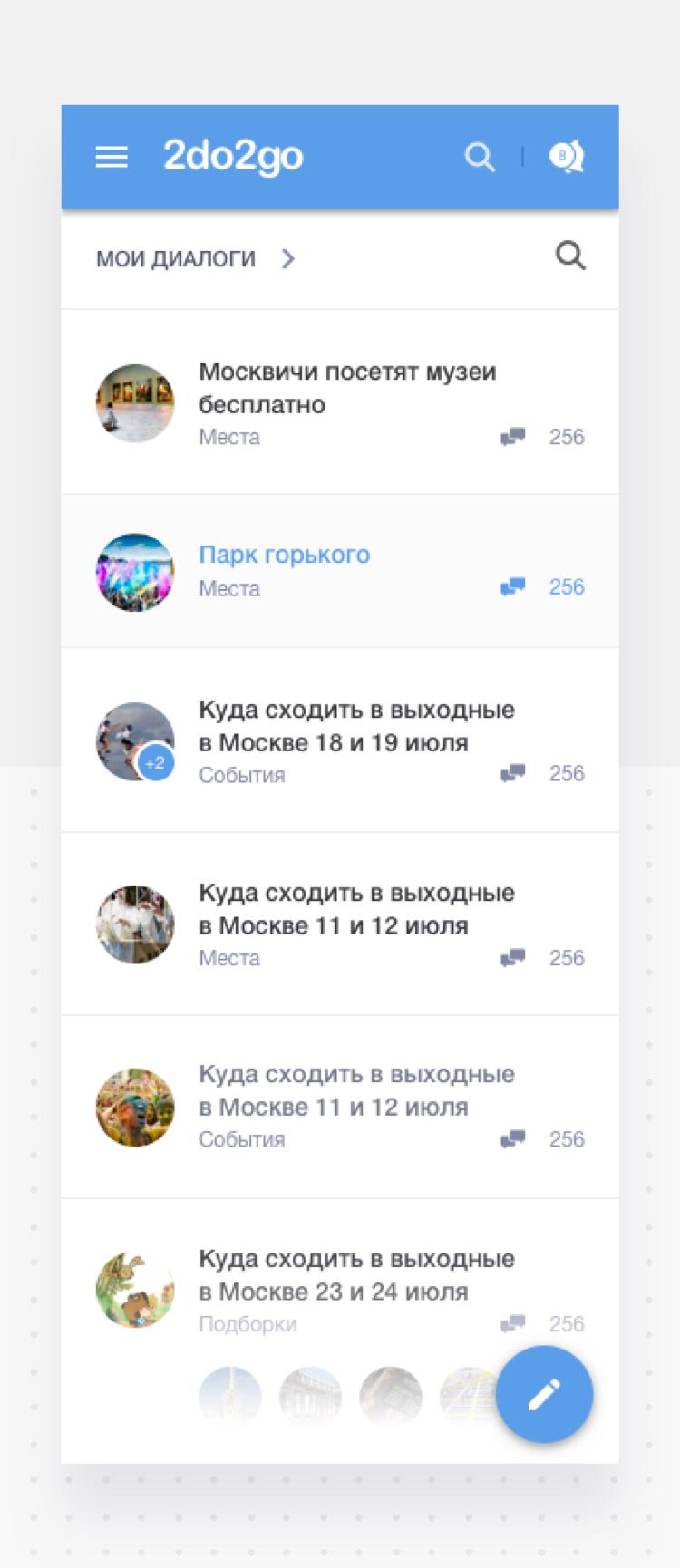Screen dimensions: 680x1568
Task: Open dialog about weekend 23 и 24 июля
Action: 356,1275
